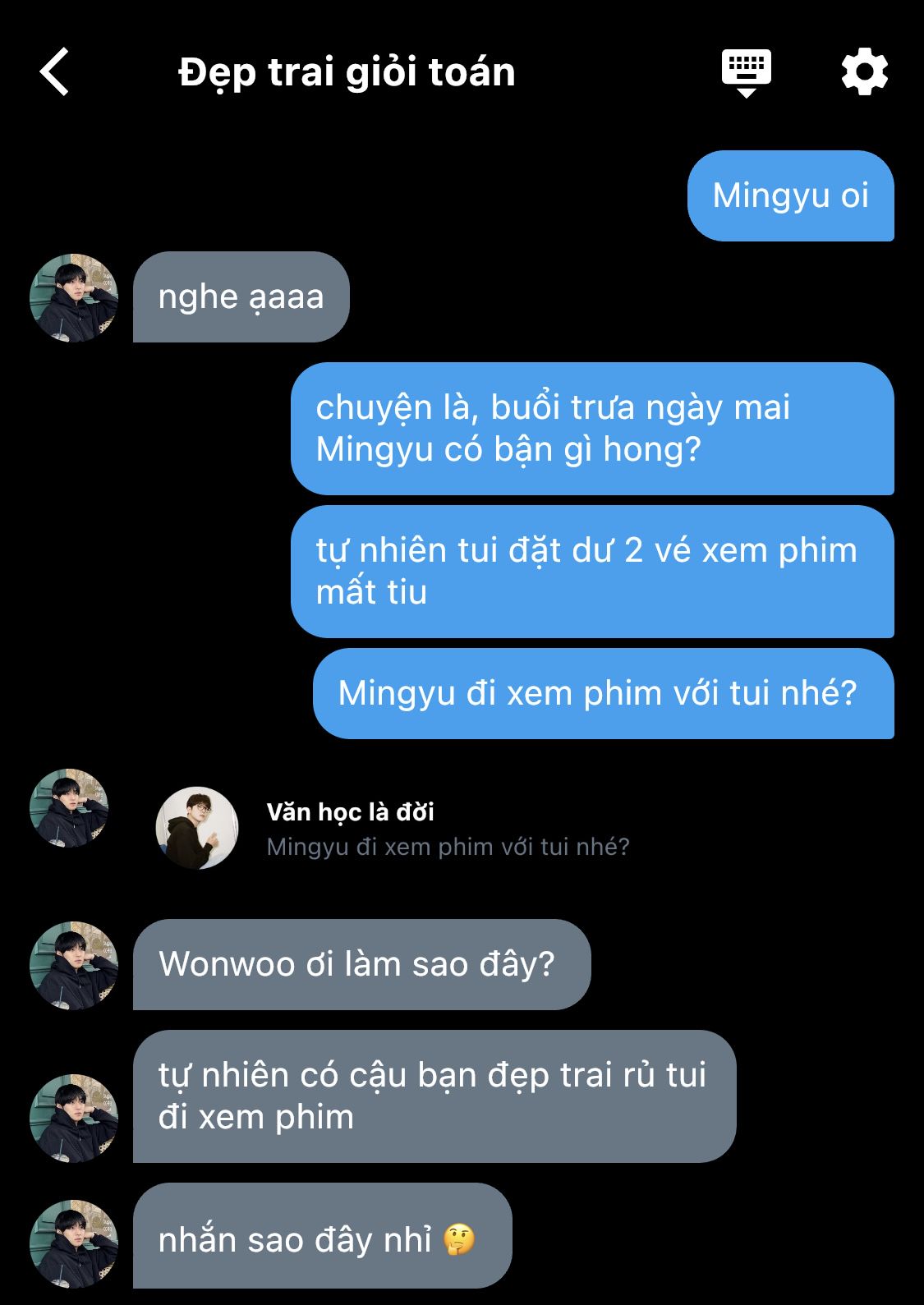This screenshot has width=924, height=1305.
Task: Open chat settings gear
Action: click(x=864, y=72)
